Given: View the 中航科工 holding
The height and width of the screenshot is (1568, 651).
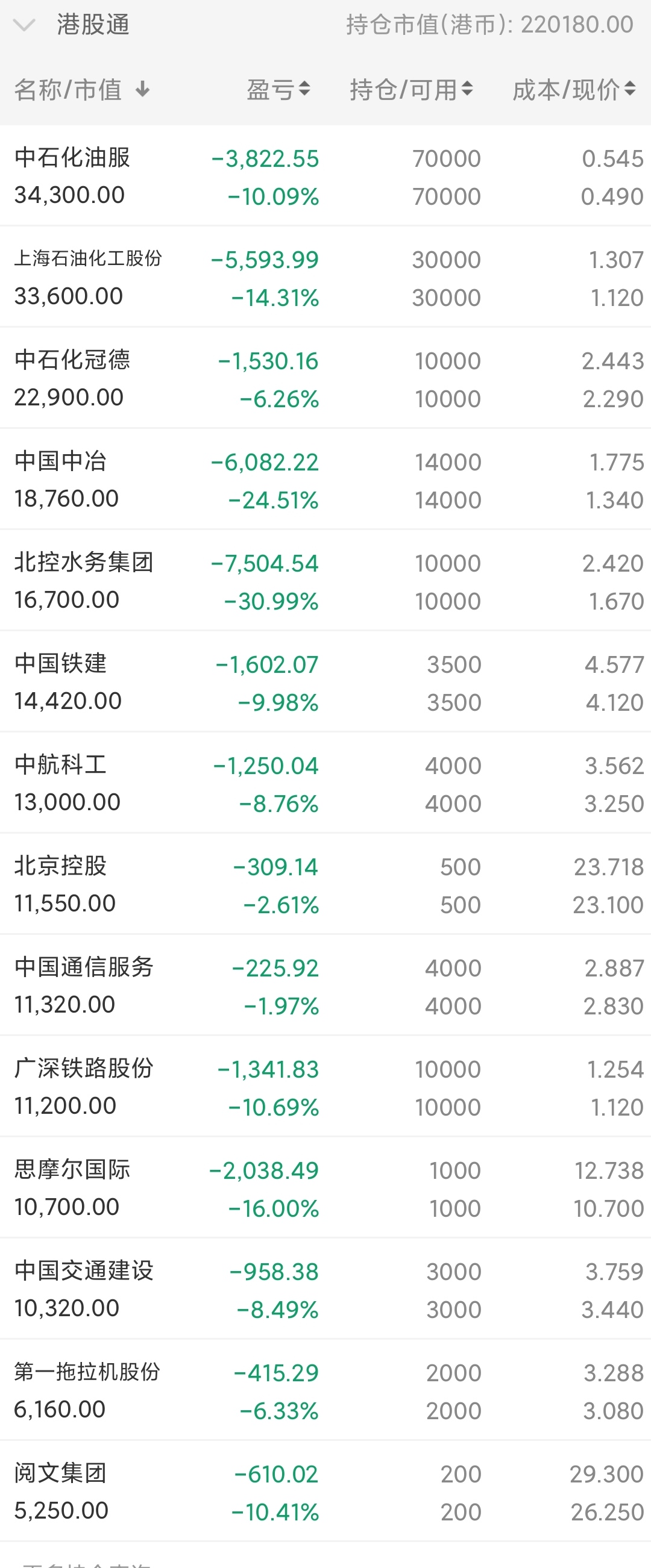Looking at the screenshot, I should (325, 783).
